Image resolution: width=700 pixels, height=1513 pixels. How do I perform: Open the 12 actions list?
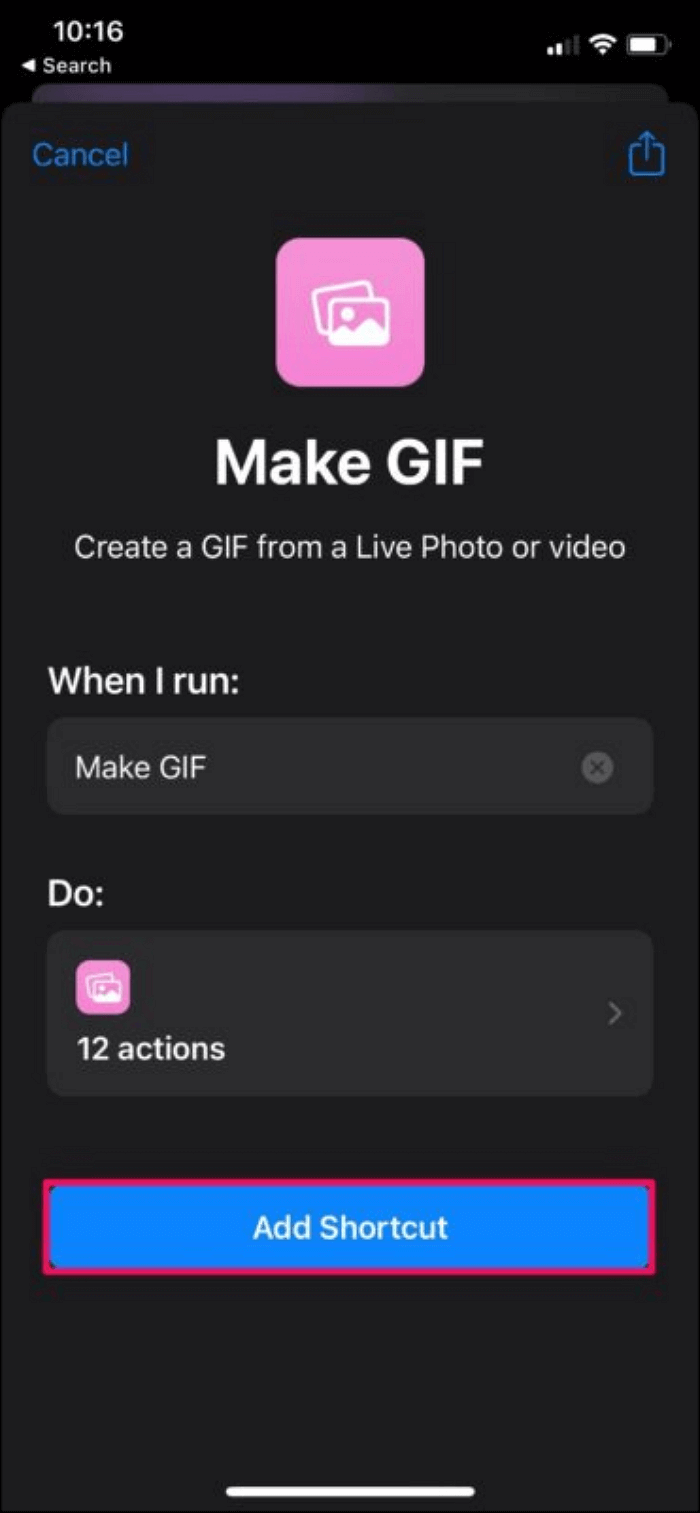[350, 1013]
